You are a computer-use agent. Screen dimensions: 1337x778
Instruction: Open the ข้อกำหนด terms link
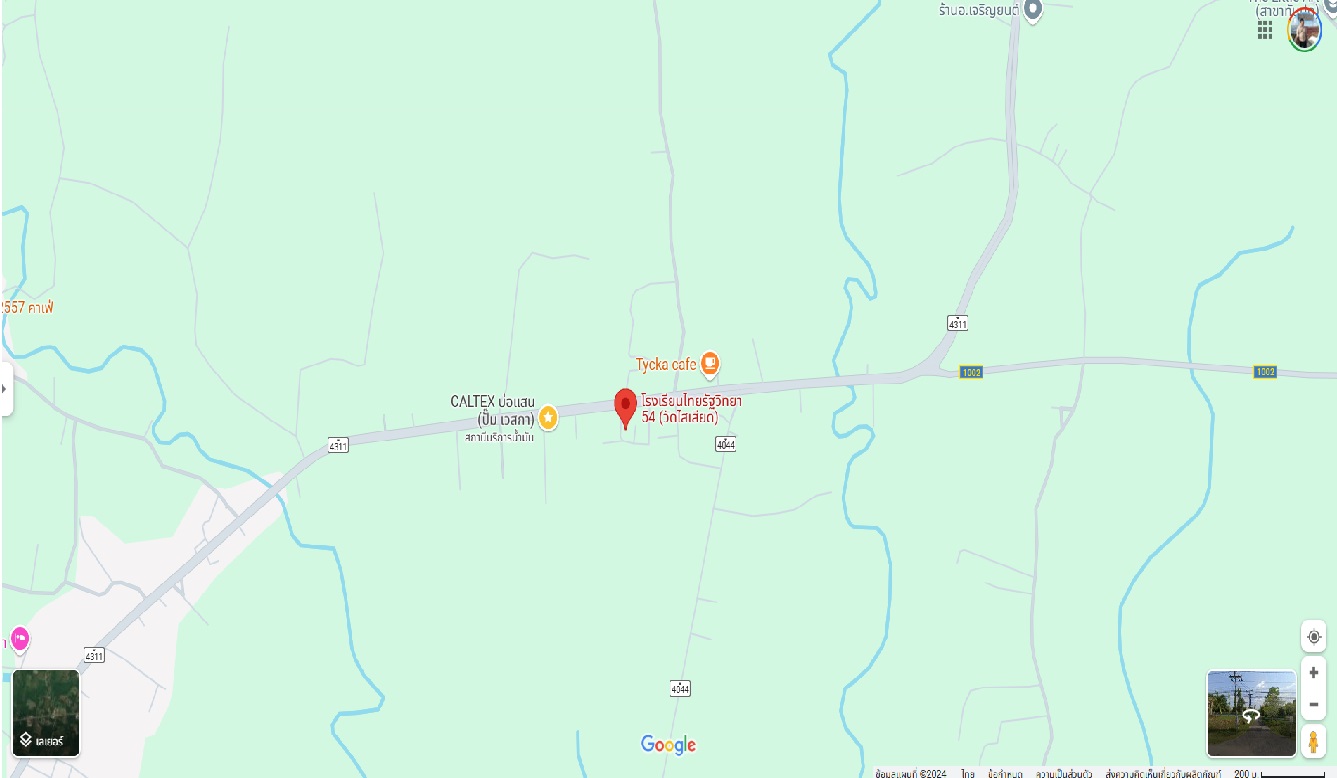click(1004, 773)
